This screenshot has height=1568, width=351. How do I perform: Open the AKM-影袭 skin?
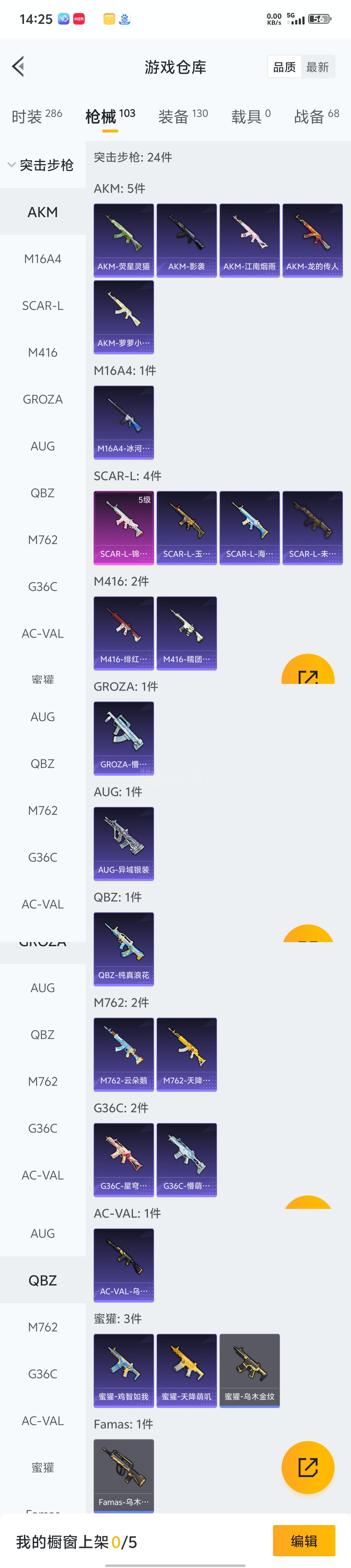click(187, 240)
